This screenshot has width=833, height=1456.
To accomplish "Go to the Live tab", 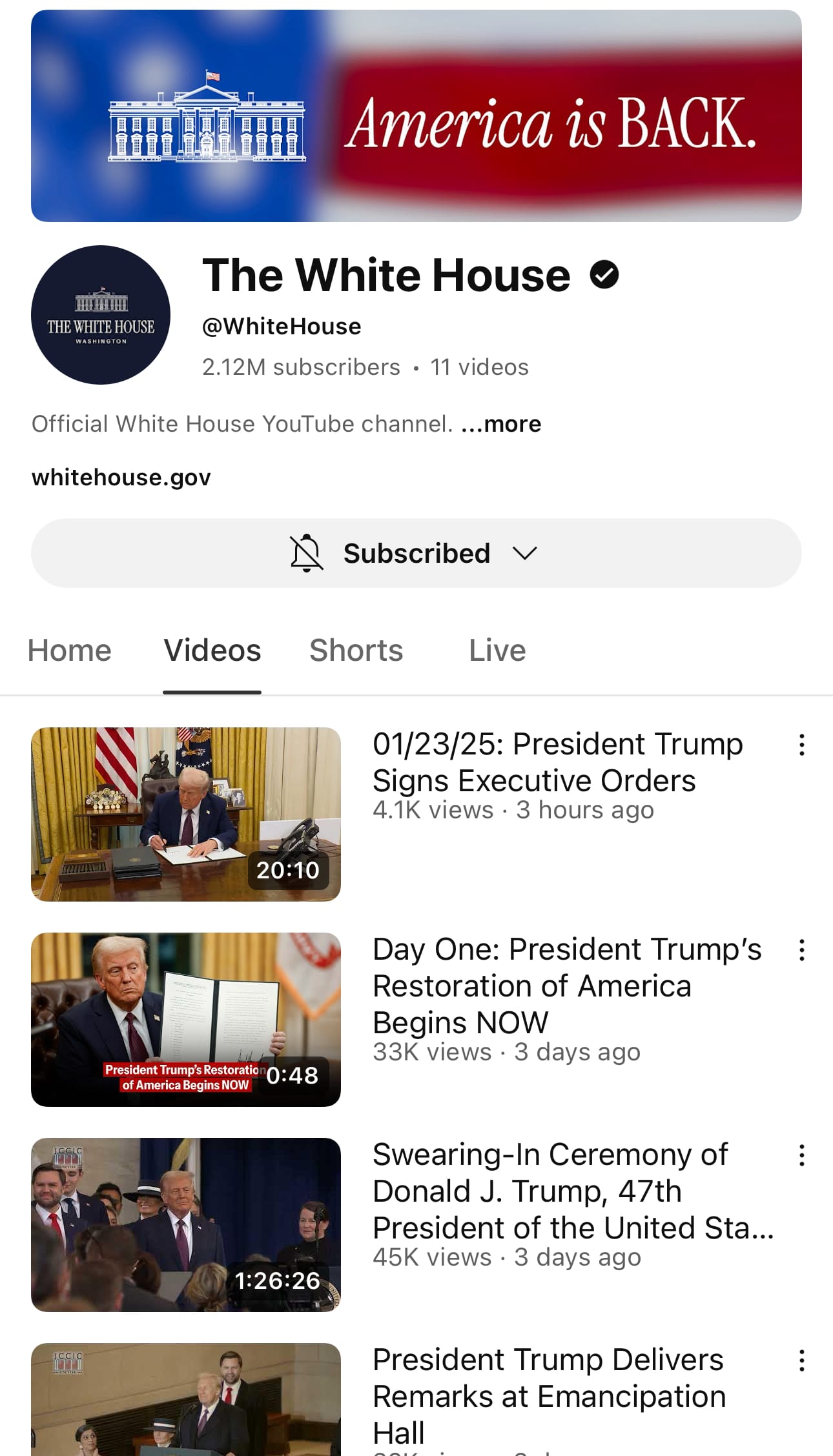I will point(497,650).
